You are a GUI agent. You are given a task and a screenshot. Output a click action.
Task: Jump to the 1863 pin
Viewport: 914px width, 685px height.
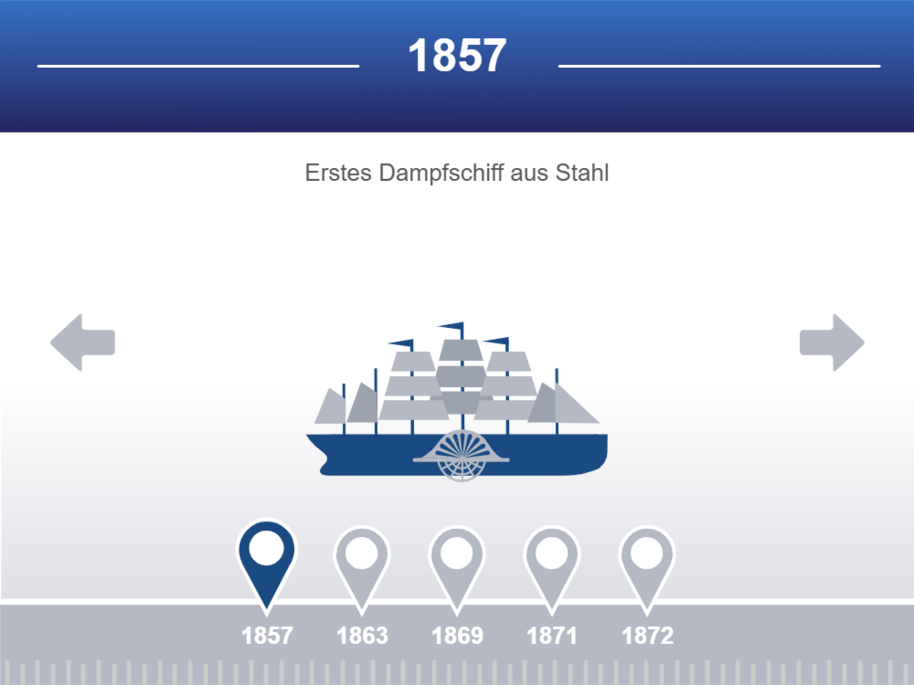362,562
